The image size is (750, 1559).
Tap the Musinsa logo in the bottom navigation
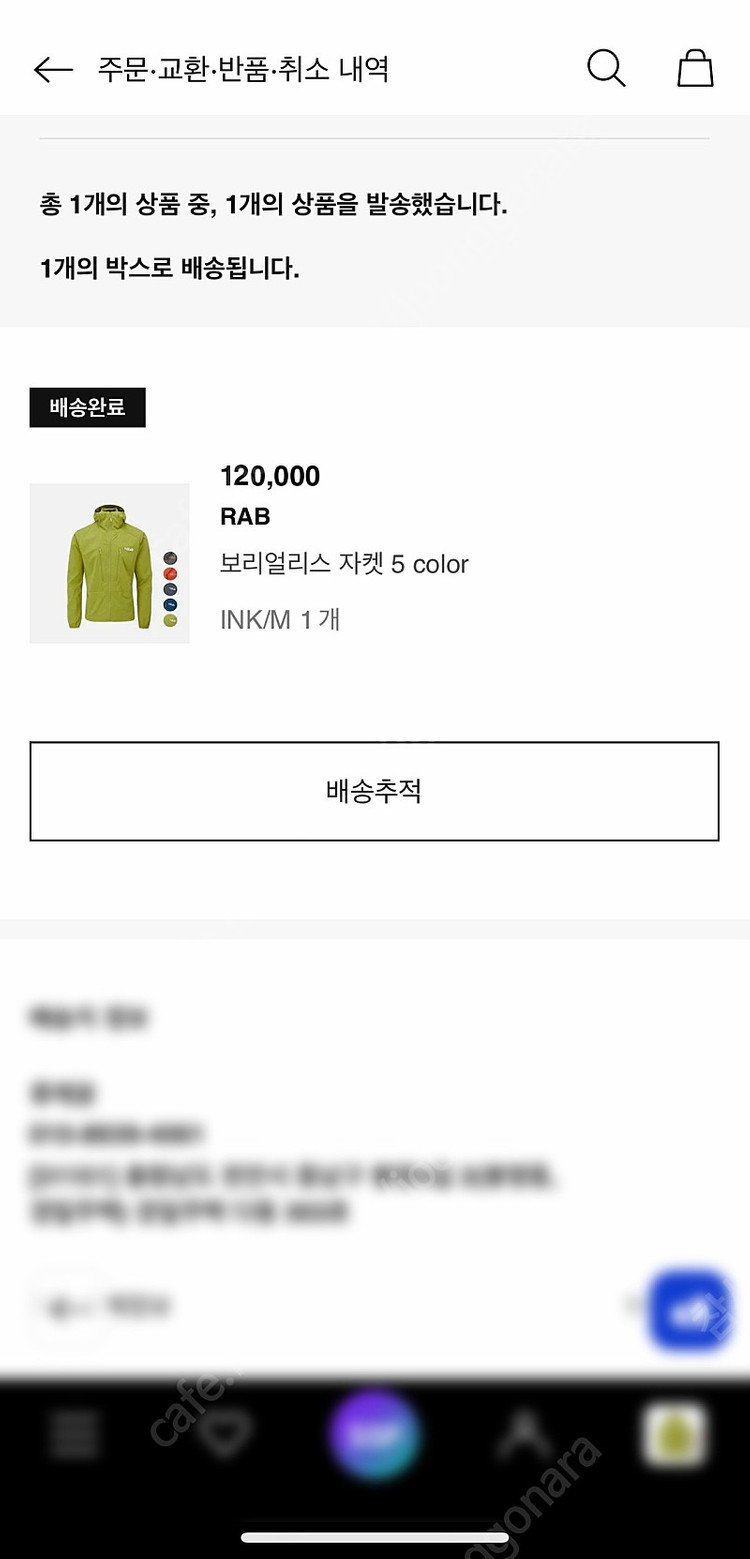coord(375,1434)
